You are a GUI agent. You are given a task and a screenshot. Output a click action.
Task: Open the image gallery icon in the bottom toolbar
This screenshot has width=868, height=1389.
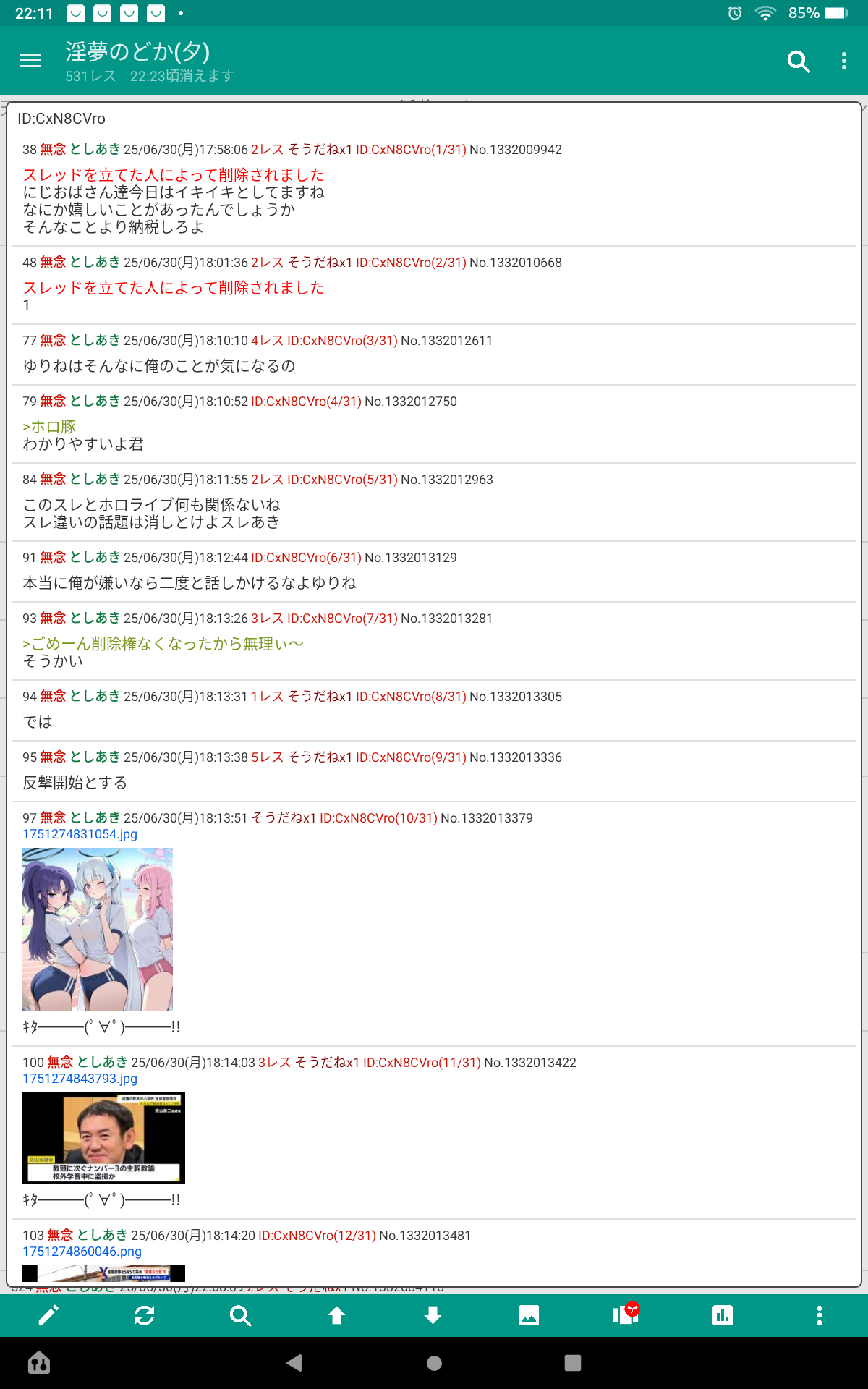click(529, 1315)
